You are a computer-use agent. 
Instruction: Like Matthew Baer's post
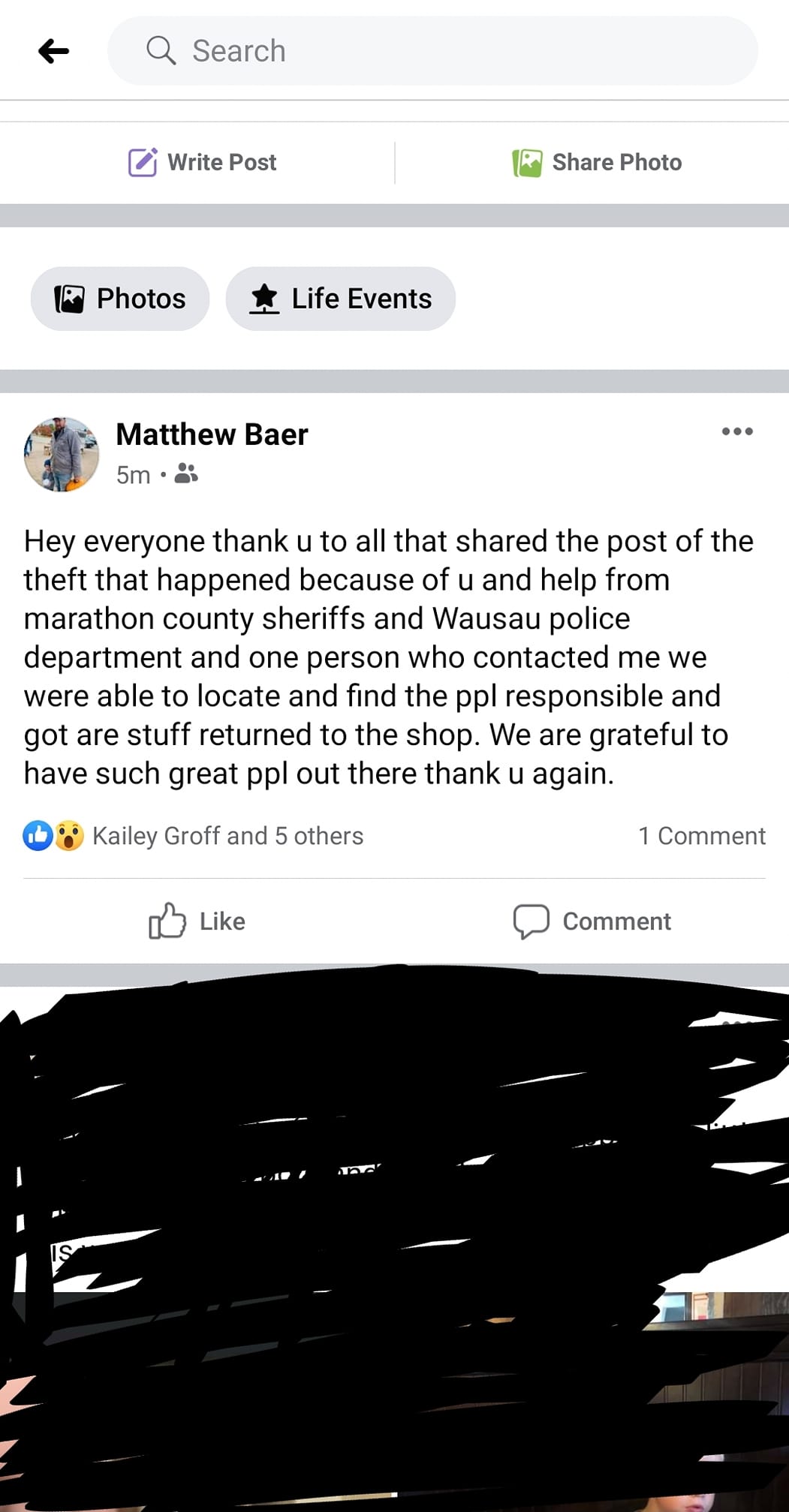click(197, 921)
